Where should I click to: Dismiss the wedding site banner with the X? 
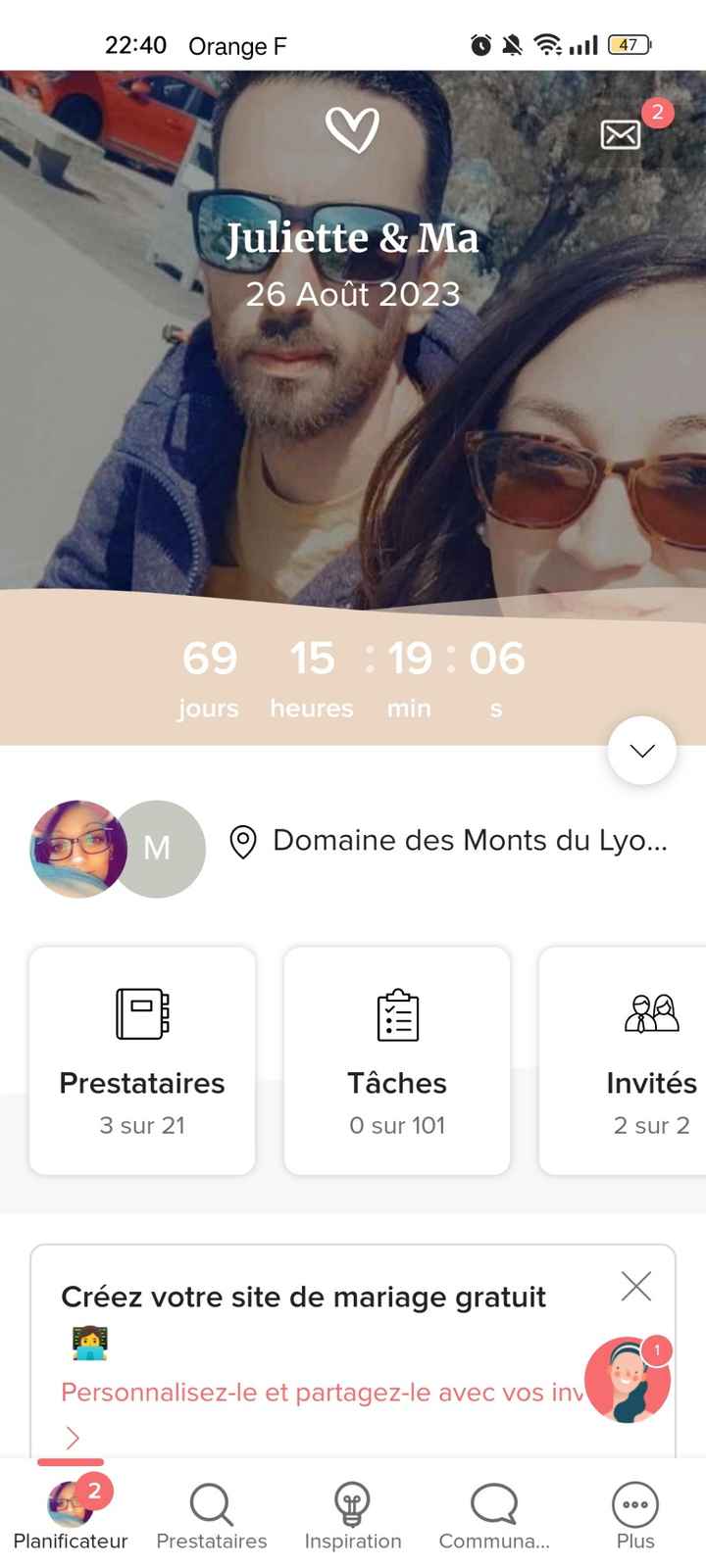[x=635, y=1285]
